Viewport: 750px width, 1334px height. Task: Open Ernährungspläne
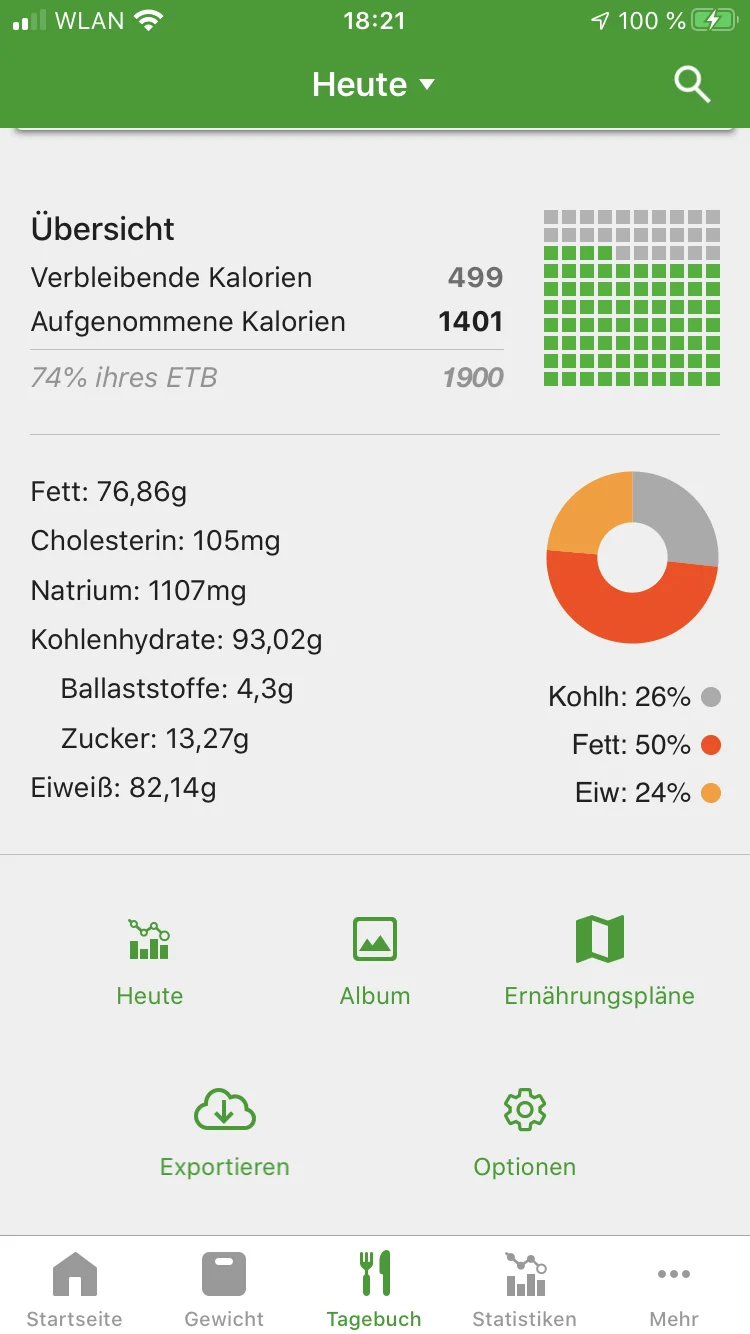tap(600, 962)
